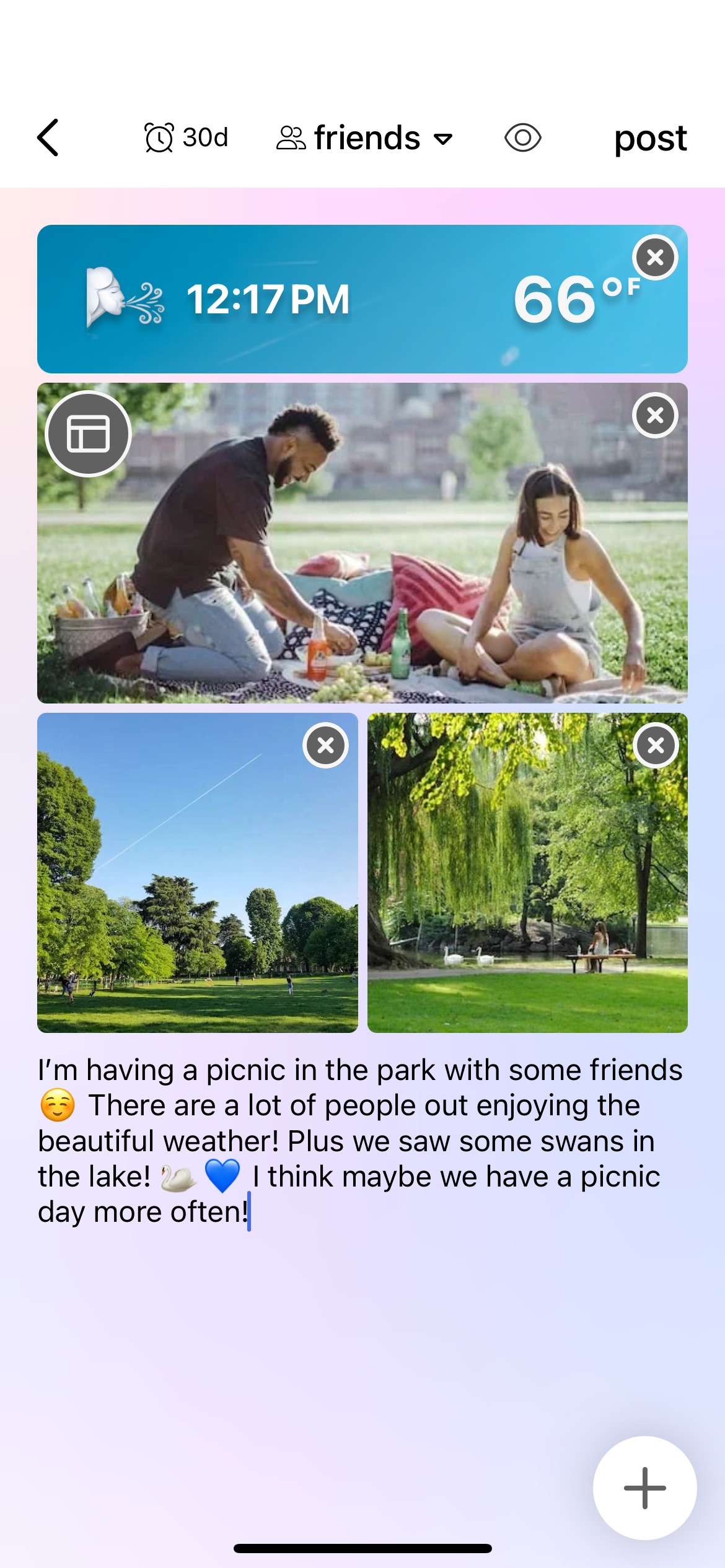
Task: Delete the swan lake photo
Action: pyautogui.click(x=656, y=746)
